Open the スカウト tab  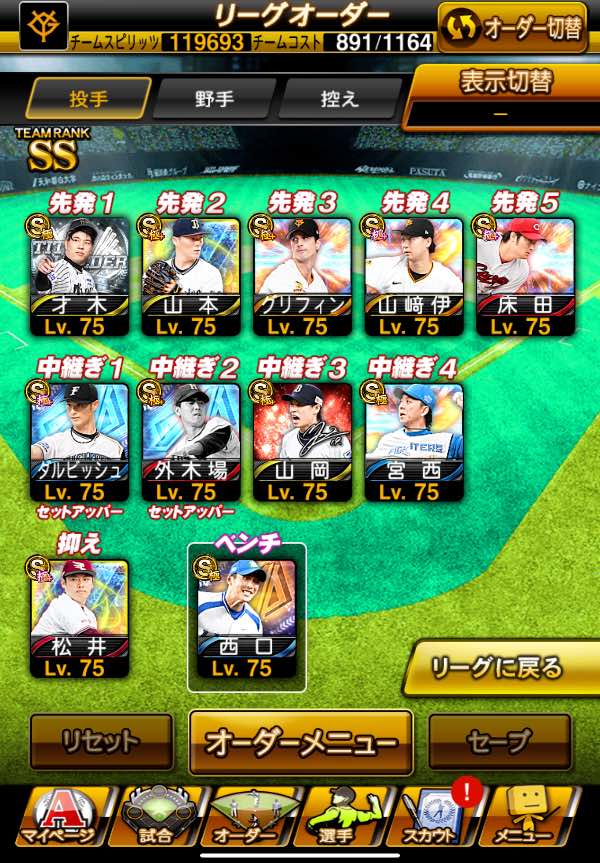(x=432, y=816)
